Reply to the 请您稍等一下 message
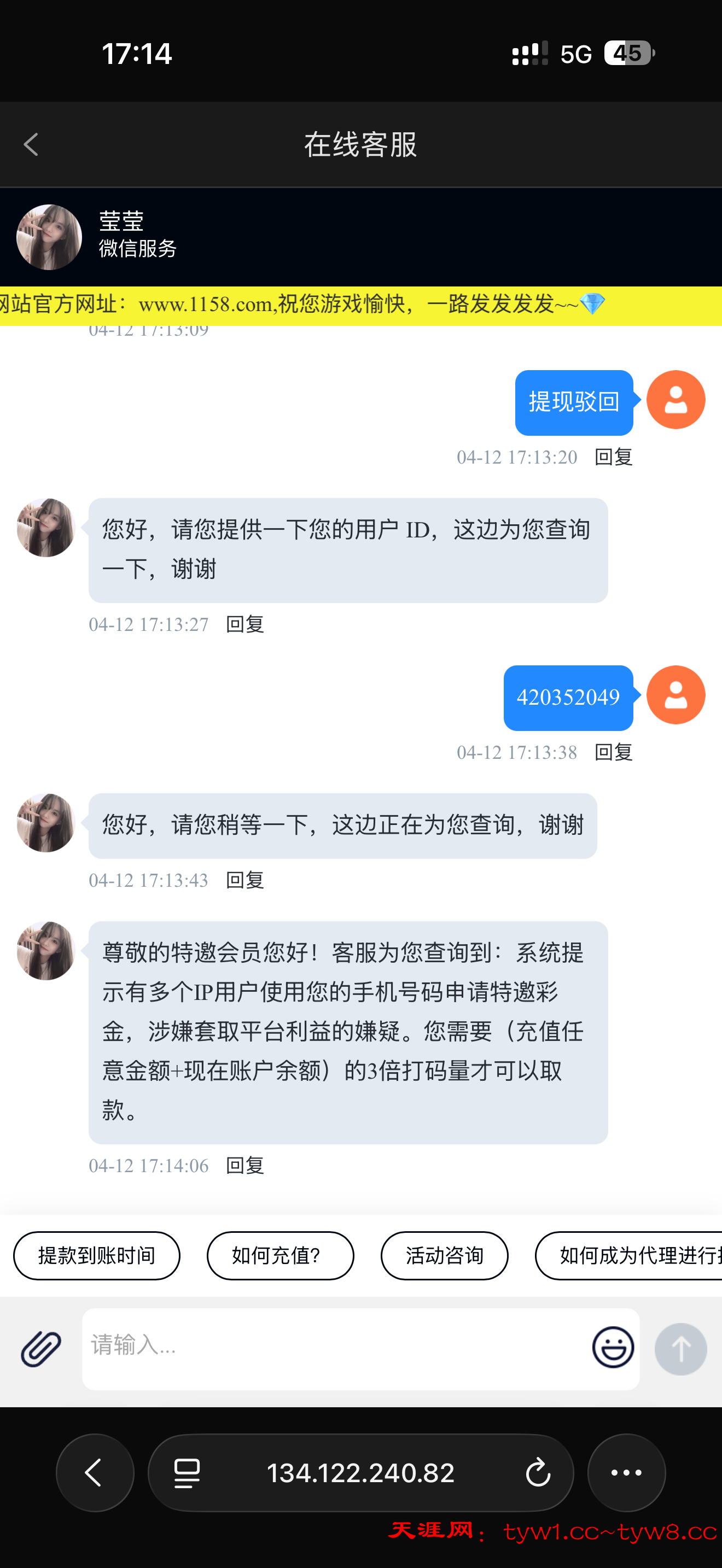Screen dimensions: 722x1568 [x=244, y=880]
